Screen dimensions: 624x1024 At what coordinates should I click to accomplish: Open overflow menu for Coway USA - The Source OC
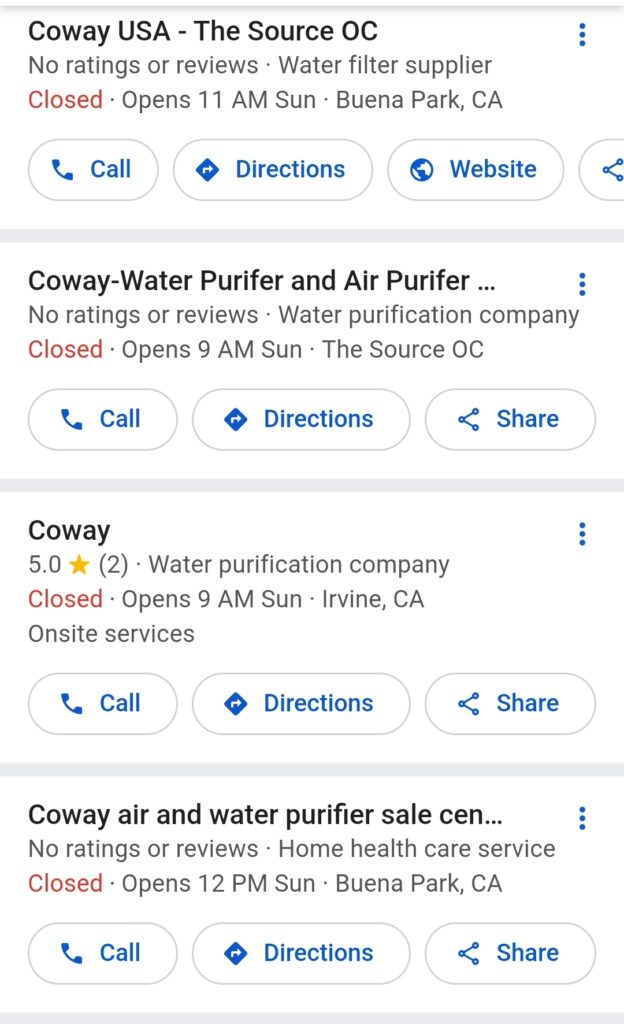(x=582, y=35)
